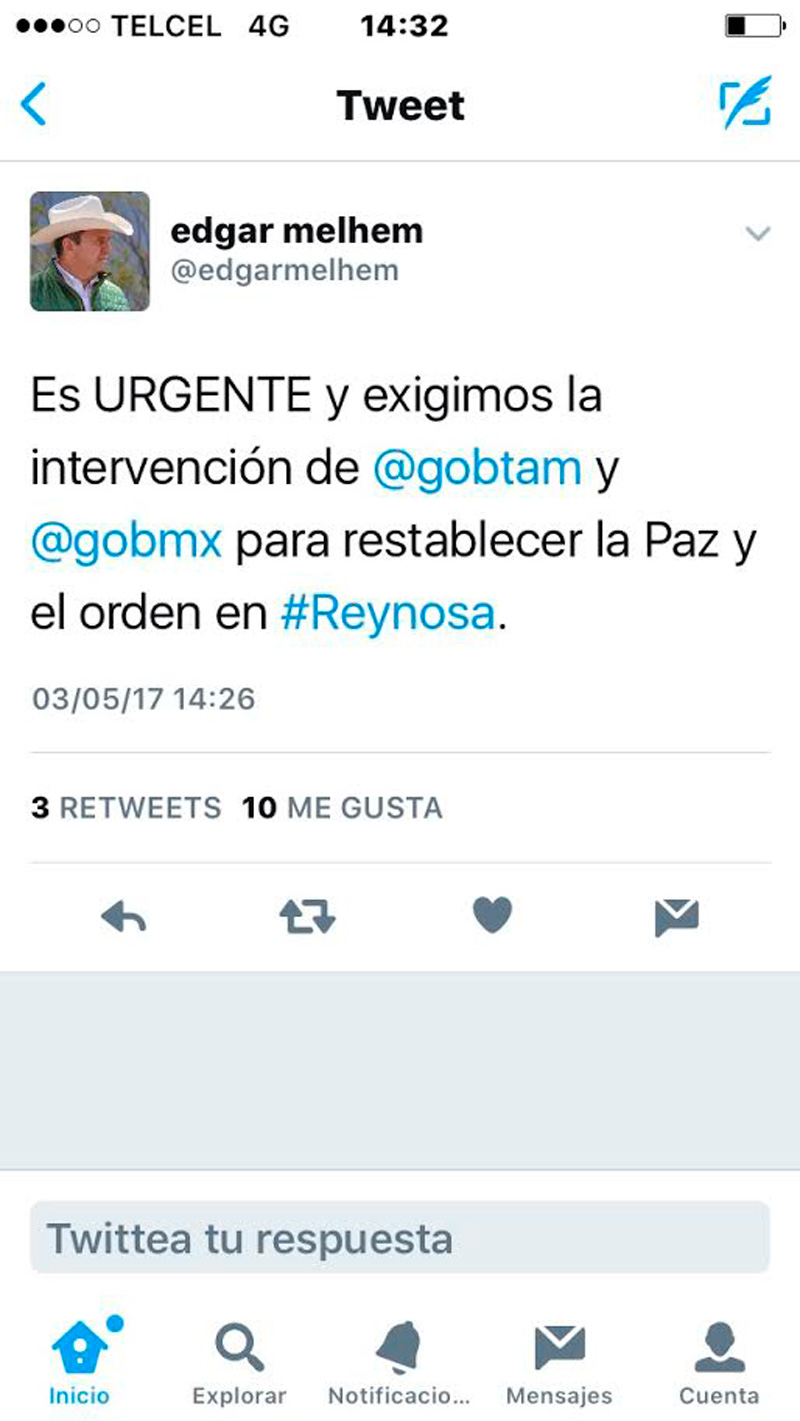Switch to the Explorar tab
The width and height of the screenshot is (800, 1421).
tap(239, 1362)
